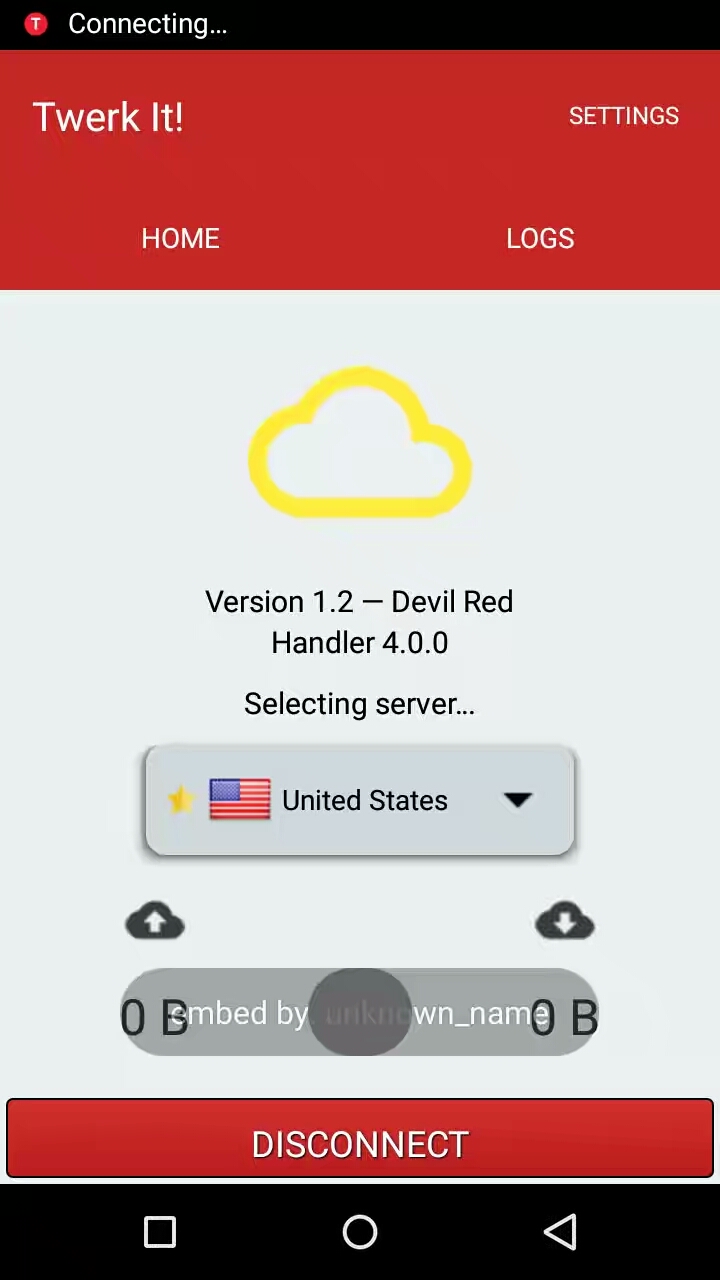Switch to the HOME tab

pyautogui.click(x=180, y=238)
